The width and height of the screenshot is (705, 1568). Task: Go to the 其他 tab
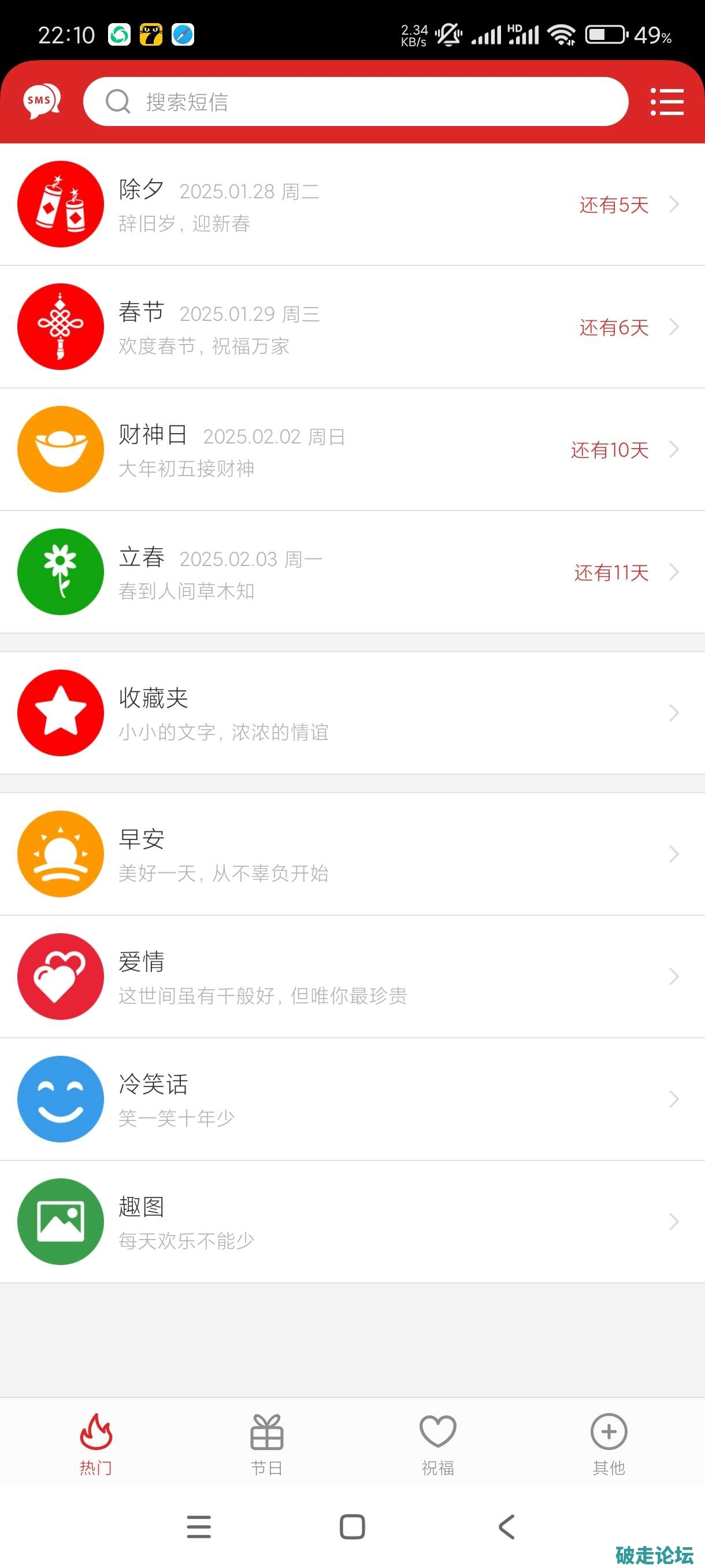608,1444
